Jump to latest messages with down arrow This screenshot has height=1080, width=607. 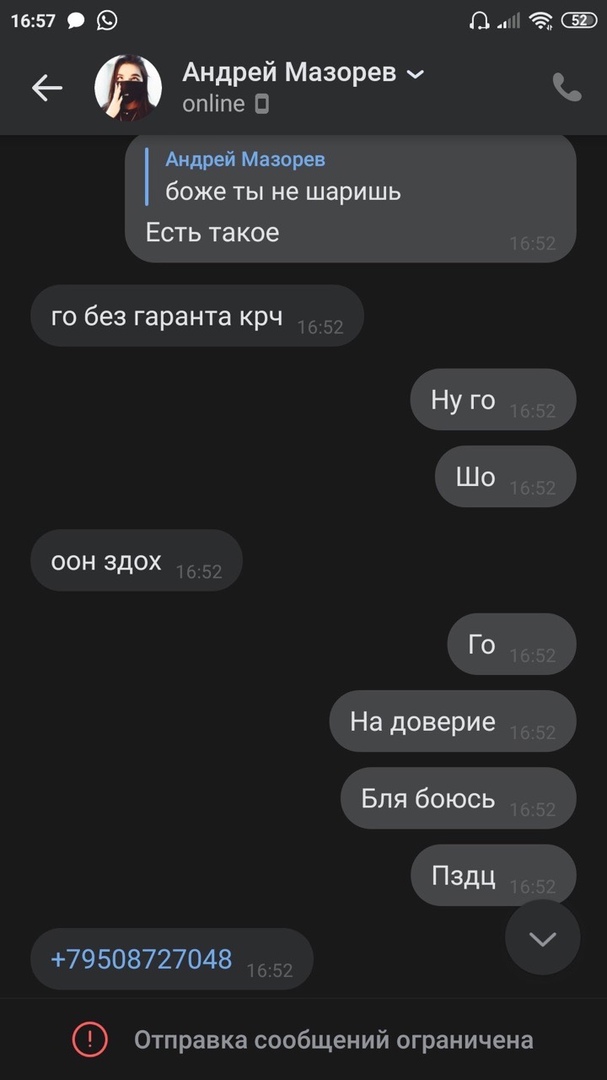tap(542, 938)
